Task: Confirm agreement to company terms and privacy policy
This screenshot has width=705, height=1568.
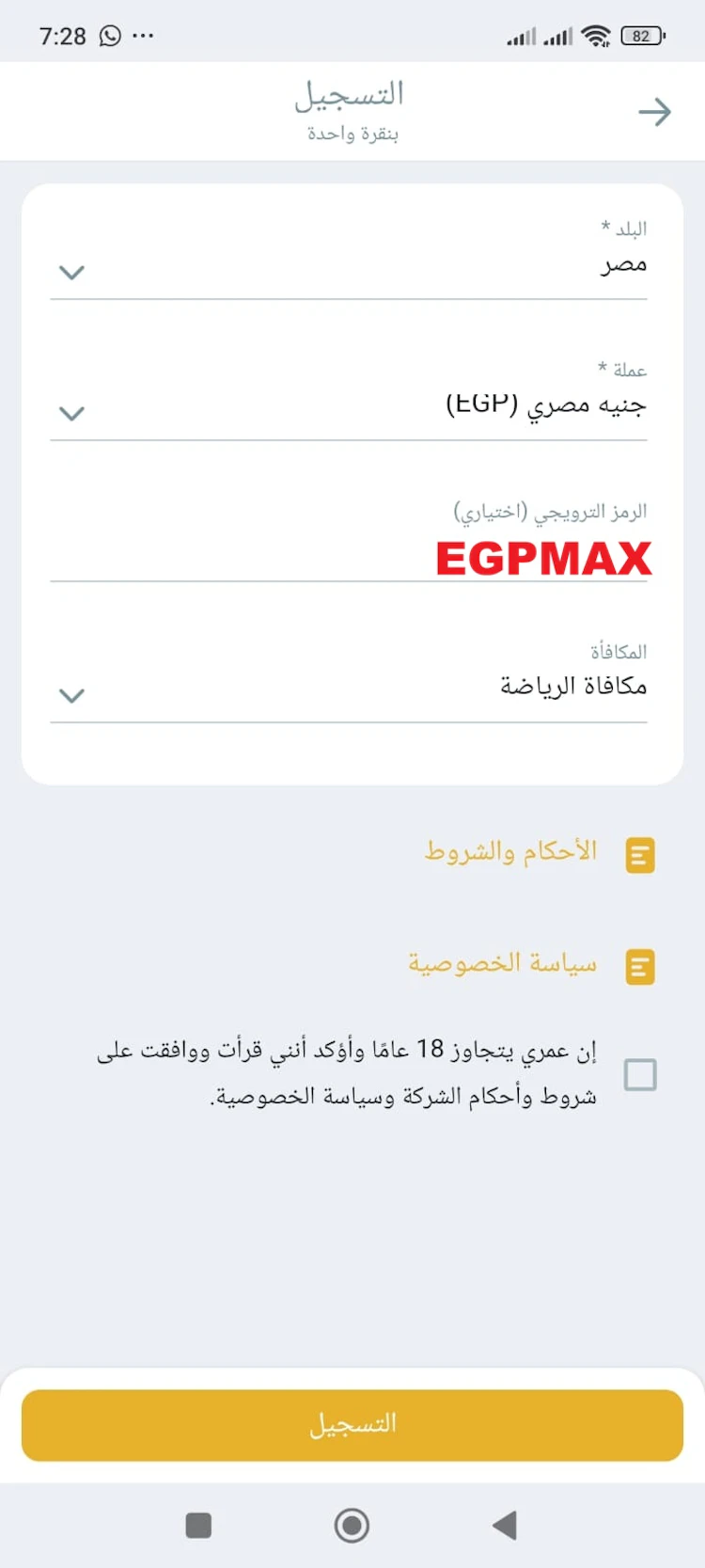Action: tap(640, 1075)
